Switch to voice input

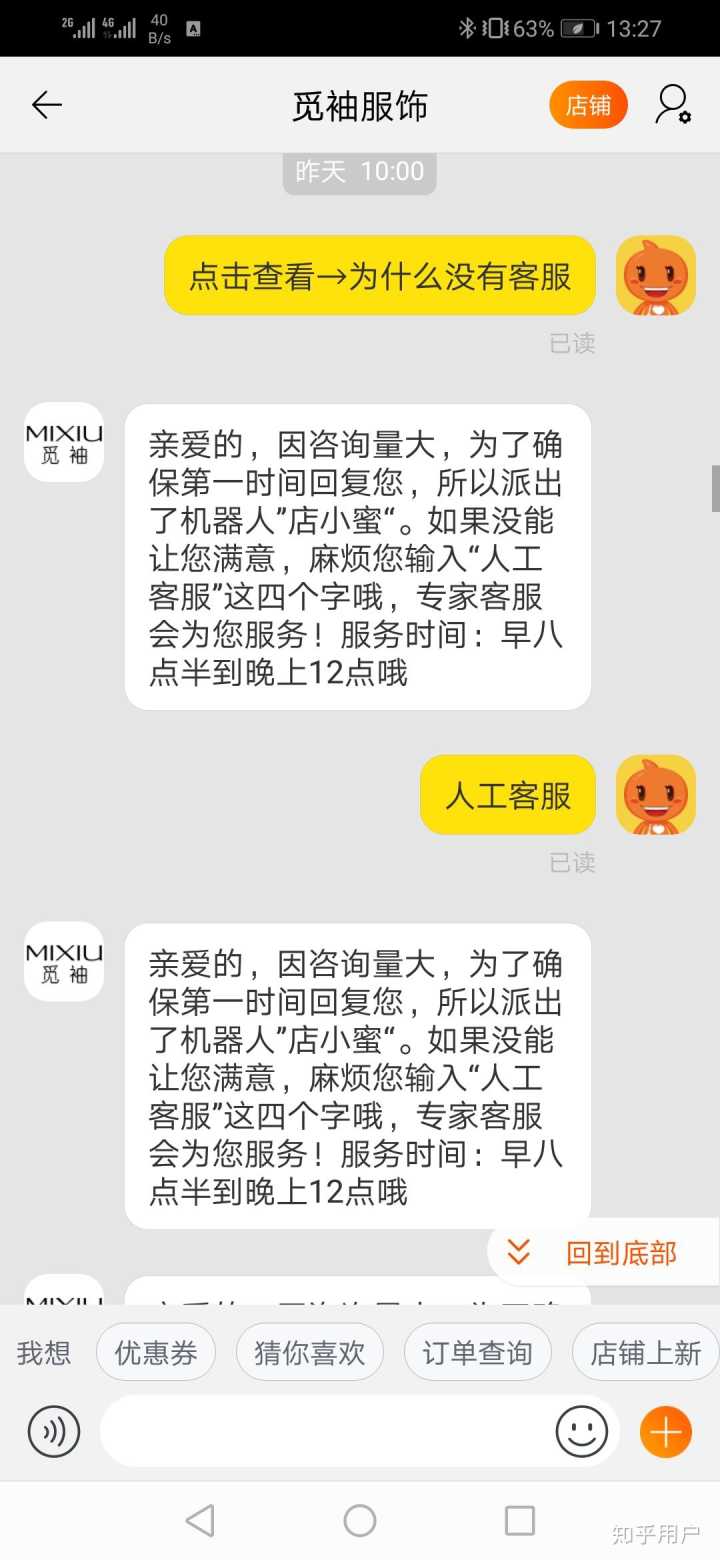54,1432
